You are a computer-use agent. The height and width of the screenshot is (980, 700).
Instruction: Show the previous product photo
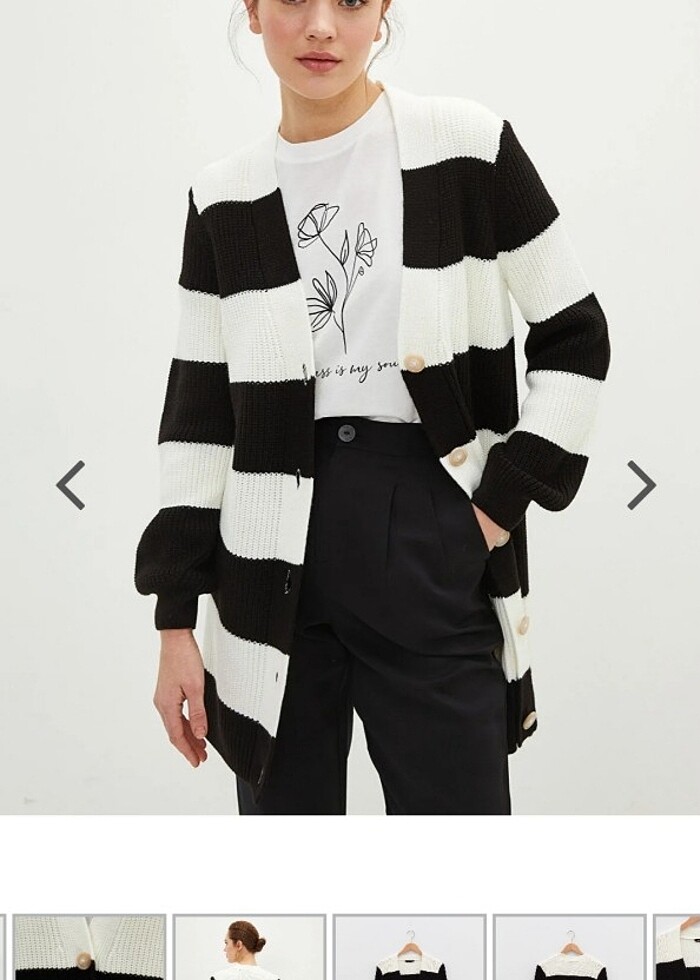71,486
